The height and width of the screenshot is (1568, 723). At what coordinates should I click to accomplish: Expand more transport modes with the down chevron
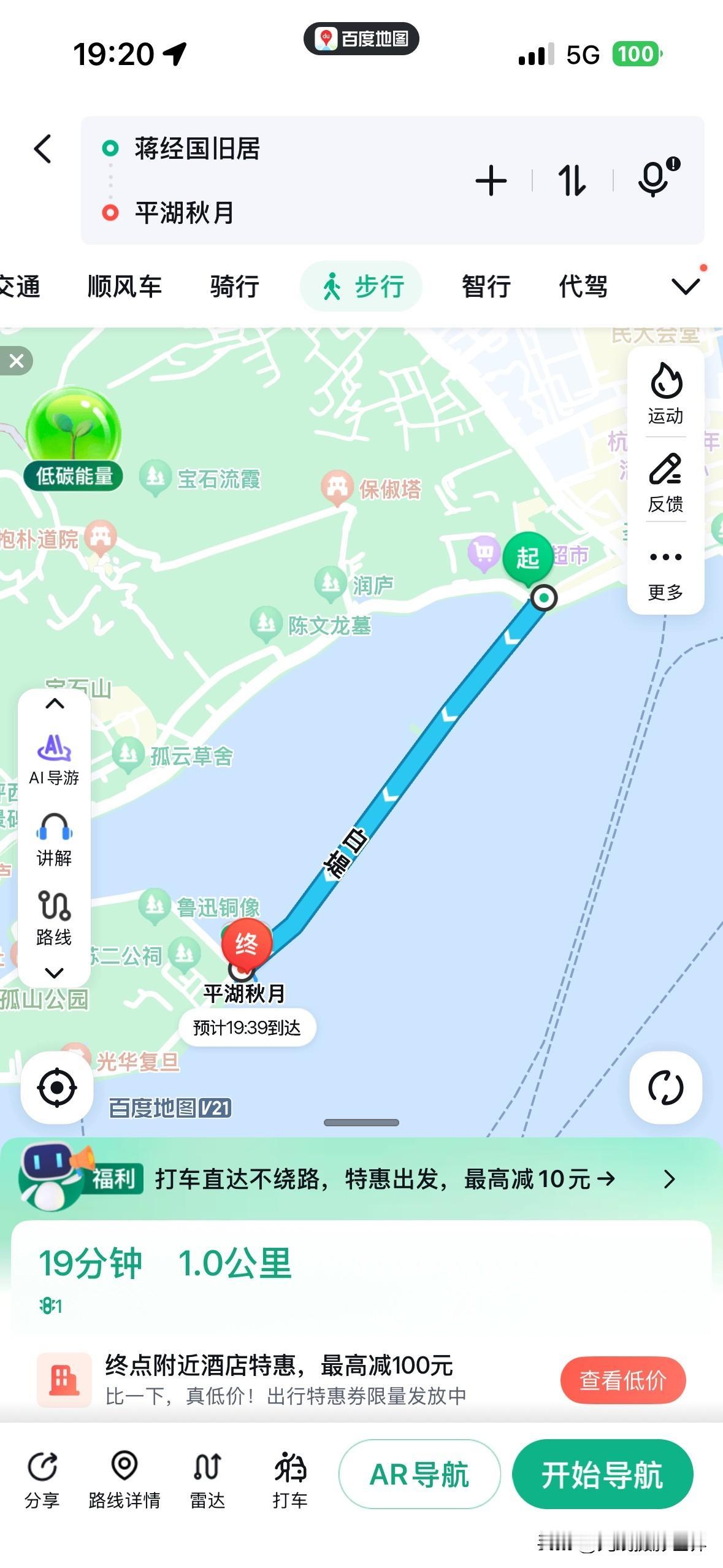click(x=686, y=285)
